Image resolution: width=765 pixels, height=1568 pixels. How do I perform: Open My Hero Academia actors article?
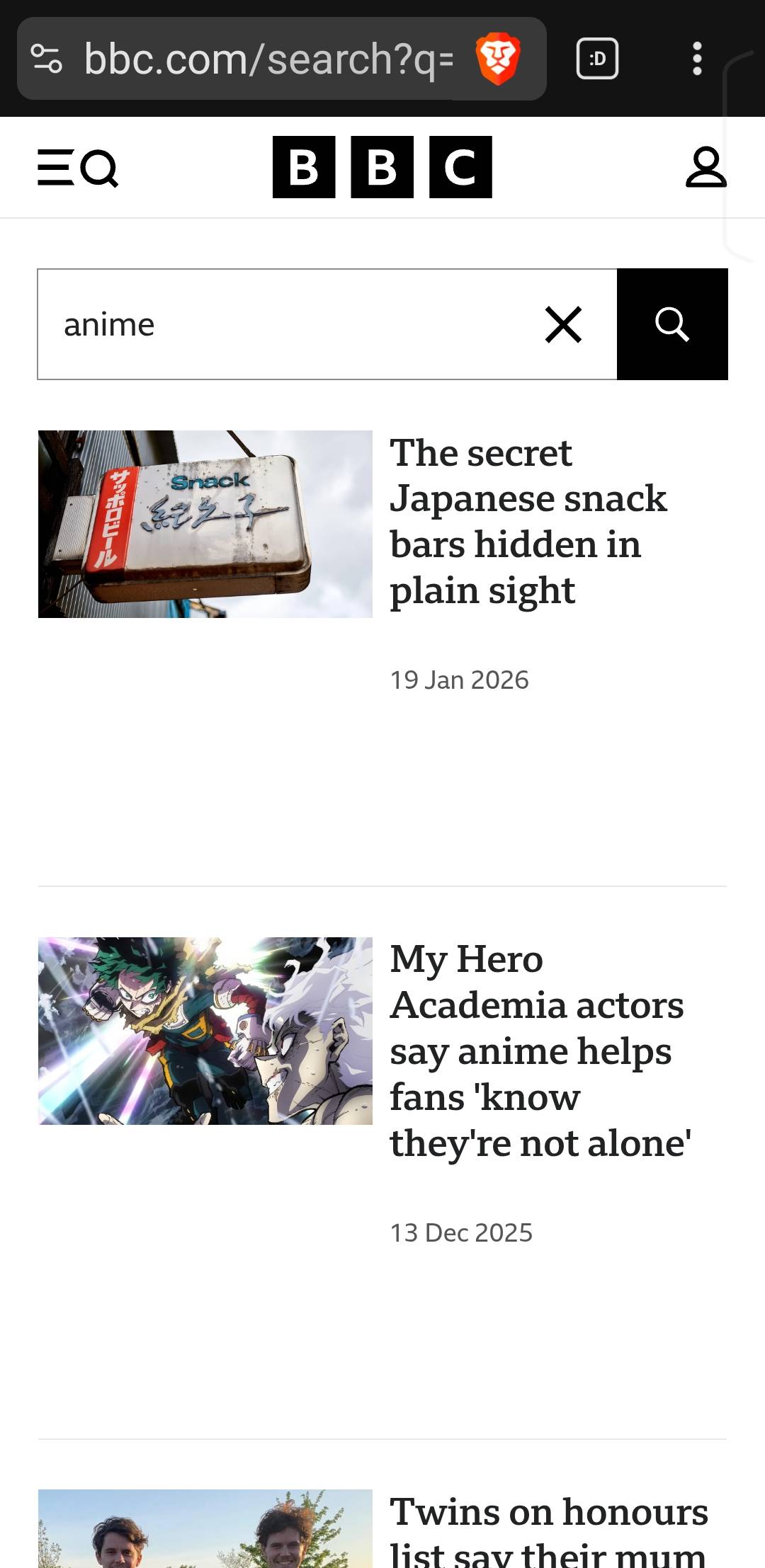coord(538,1051)
